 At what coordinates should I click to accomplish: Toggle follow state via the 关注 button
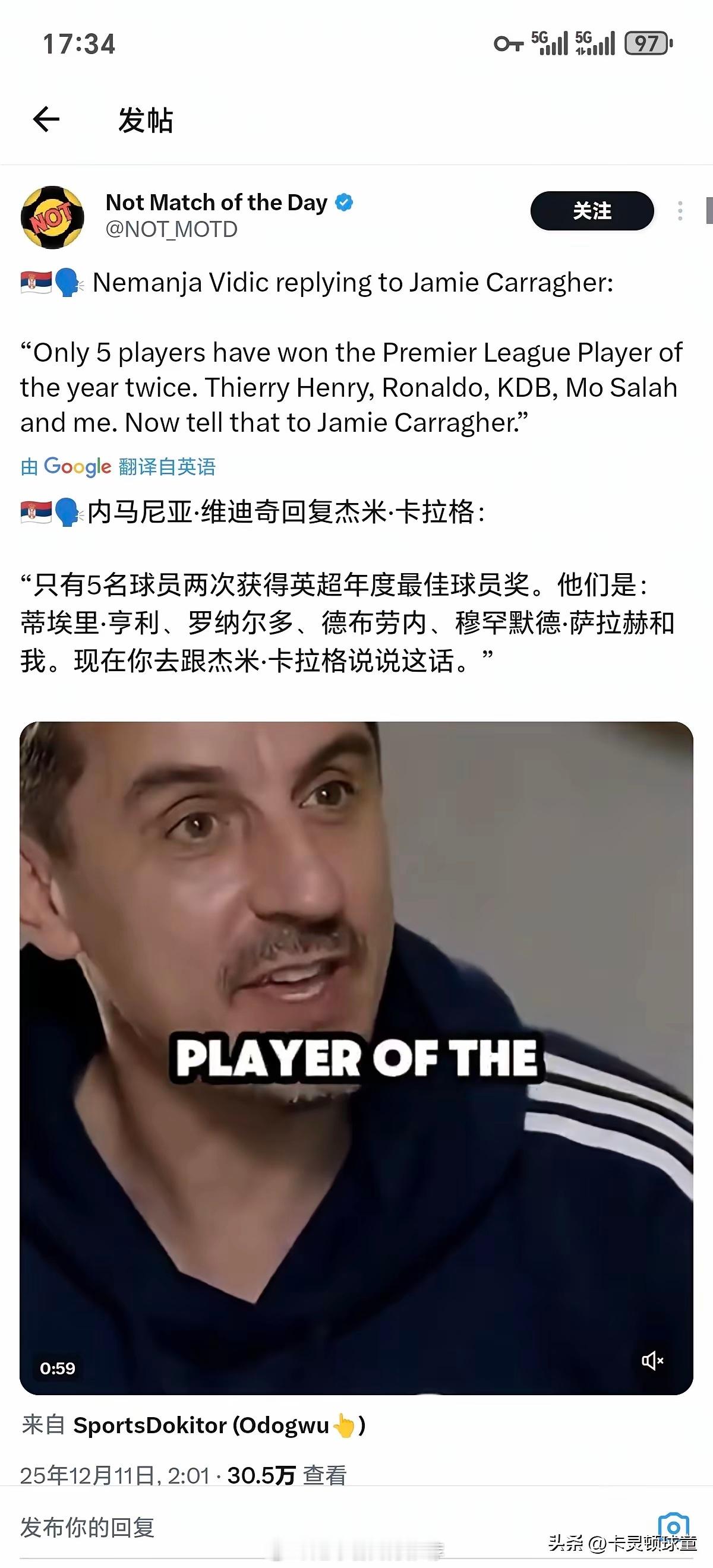coord(592,211)
